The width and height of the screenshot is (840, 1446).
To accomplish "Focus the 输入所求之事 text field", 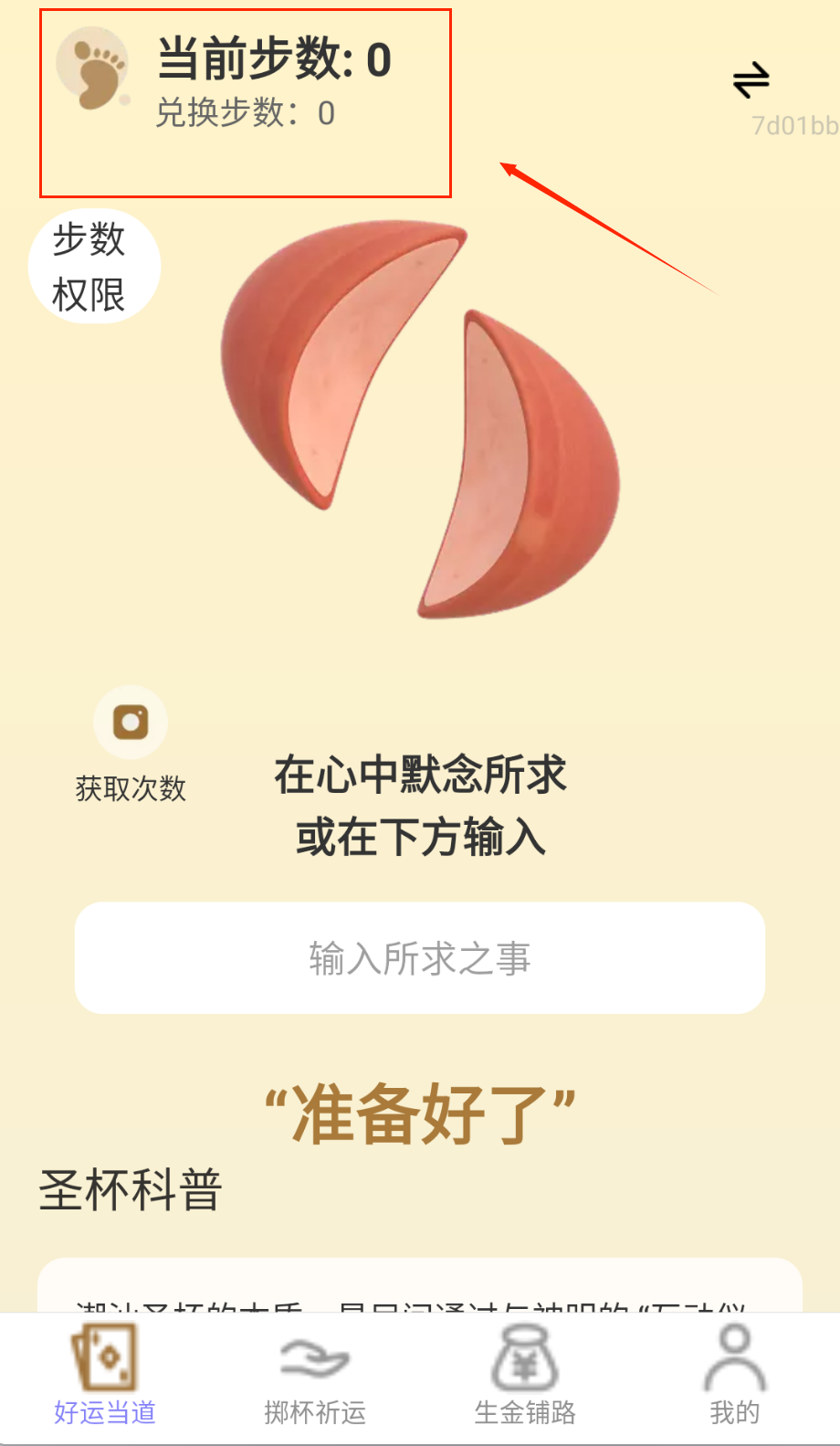I will click(420, 958).
